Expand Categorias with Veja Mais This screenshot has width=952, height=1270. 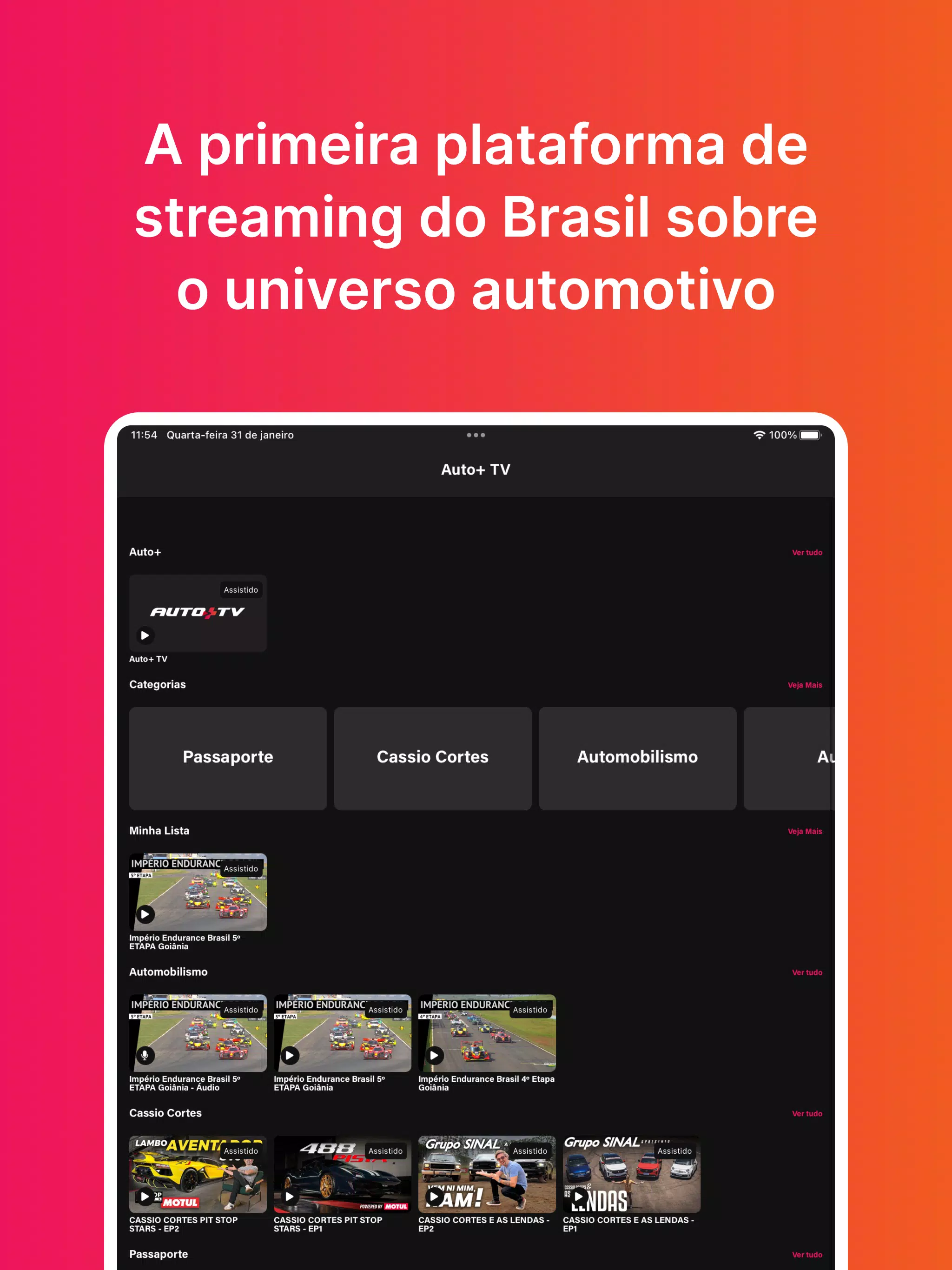tap(805, 684)
